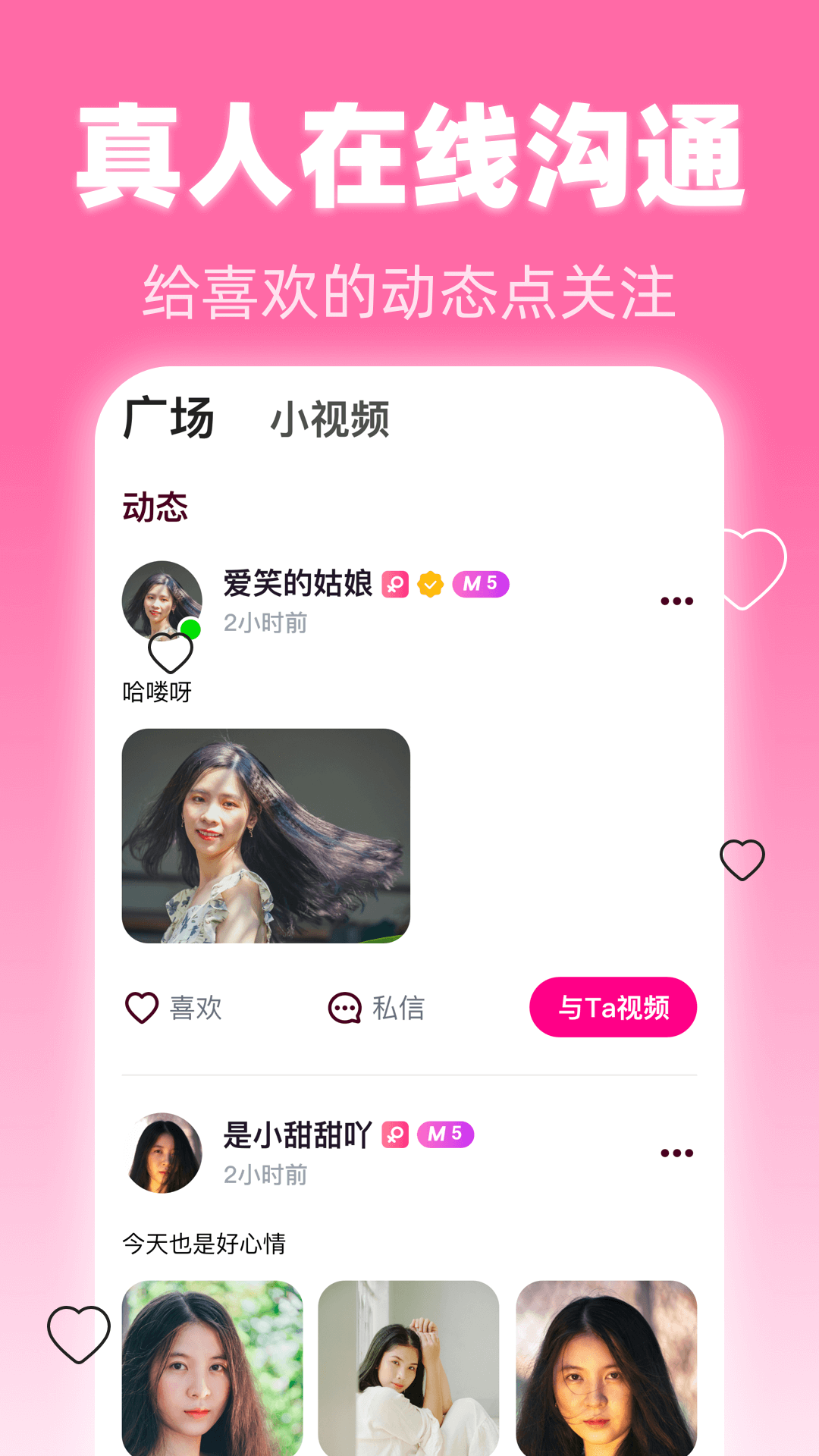Select the 广场 tab

click(168, 416)
